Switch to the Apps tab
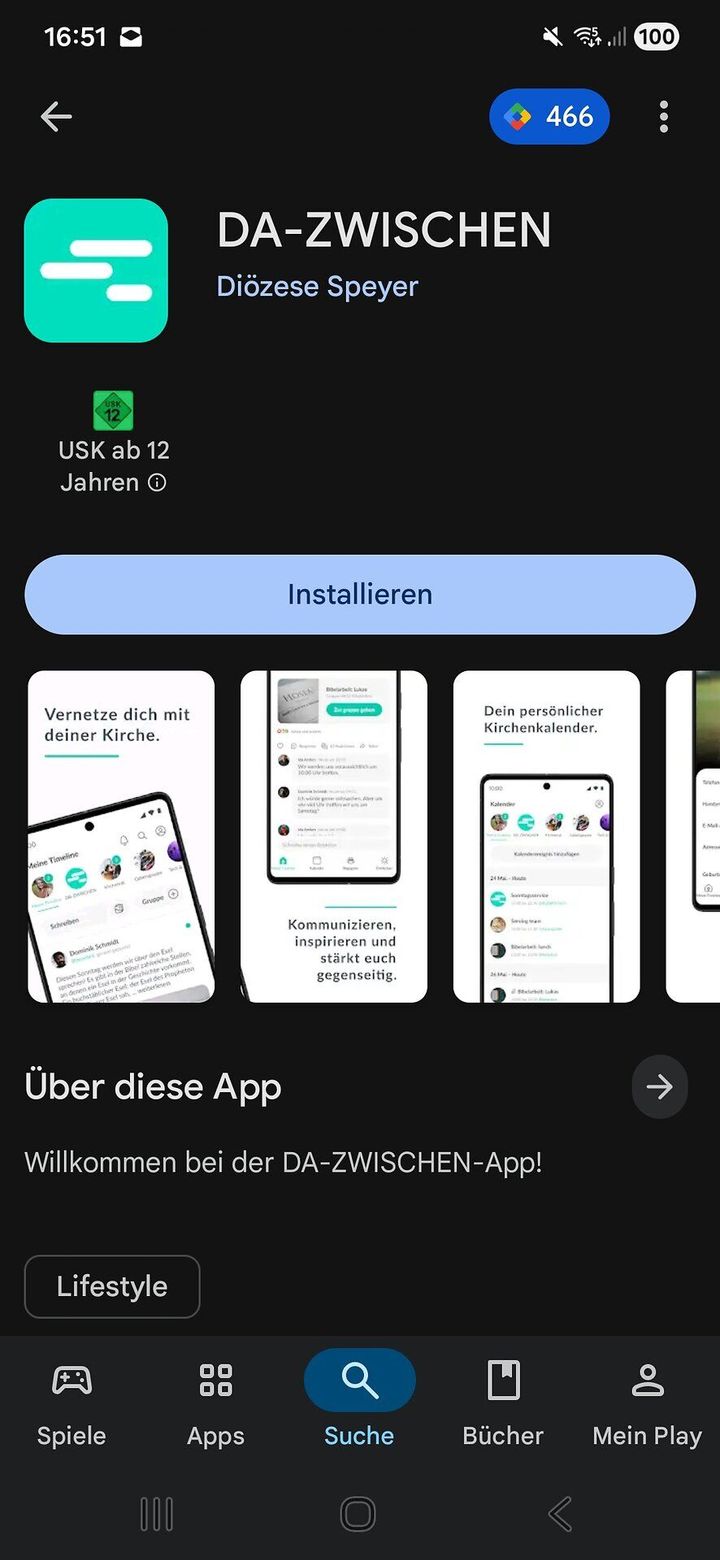720x1560 pixels. coord(215,1400)
